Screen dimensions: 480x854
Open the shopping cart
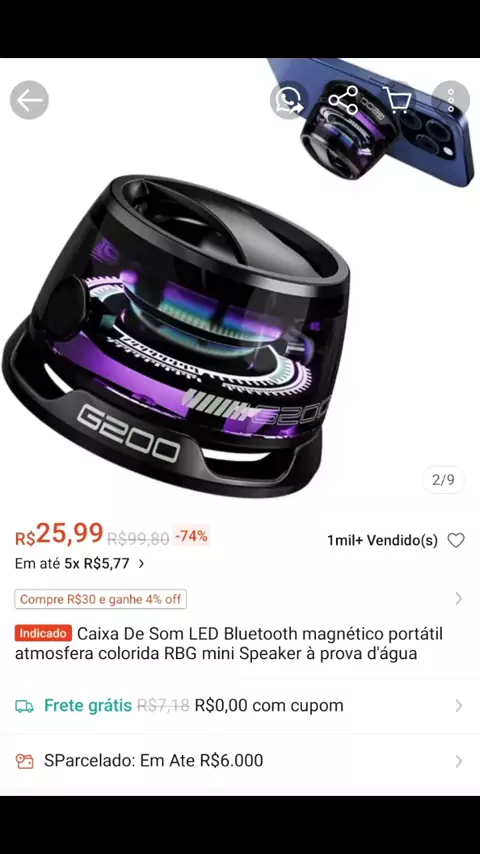397,100
